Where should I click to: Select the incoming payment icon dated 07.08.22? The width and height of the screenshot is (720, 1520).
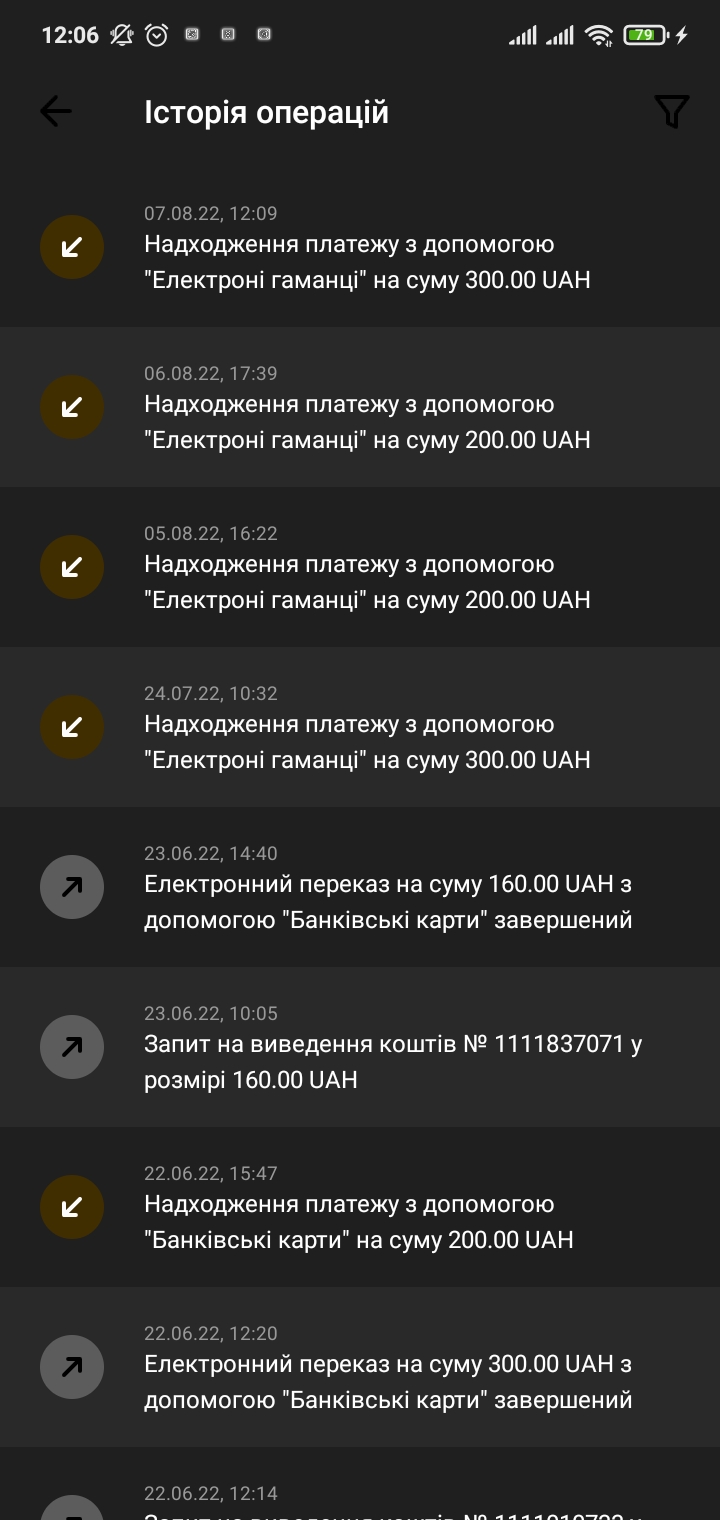coord(71,247)
